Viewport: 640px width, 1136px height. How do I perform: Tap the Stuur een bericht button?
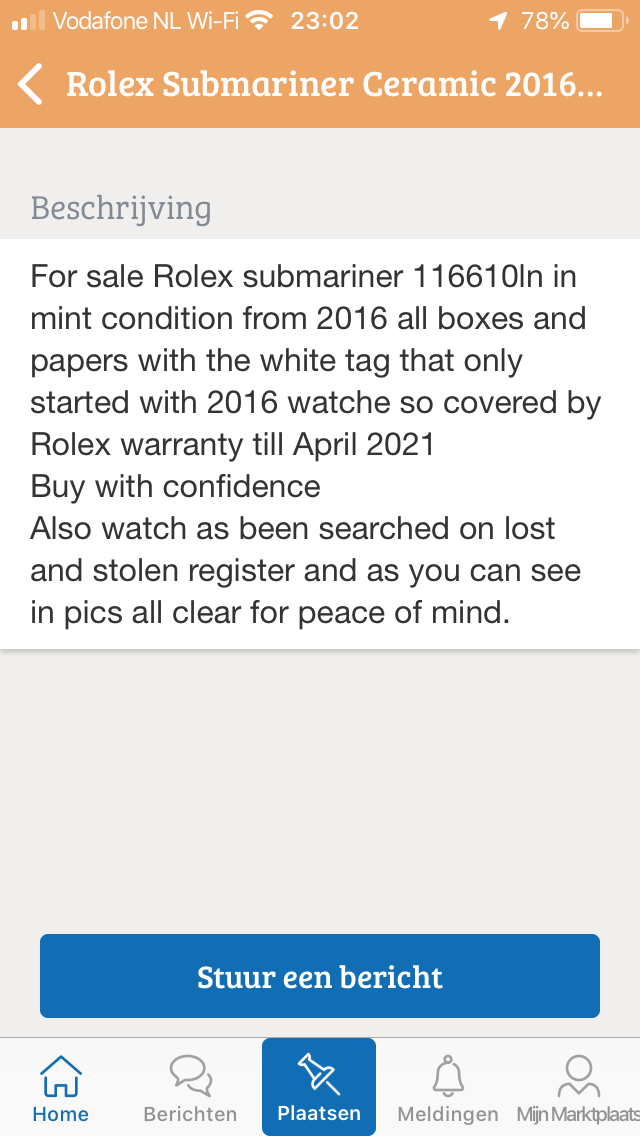tap(320, 976)
